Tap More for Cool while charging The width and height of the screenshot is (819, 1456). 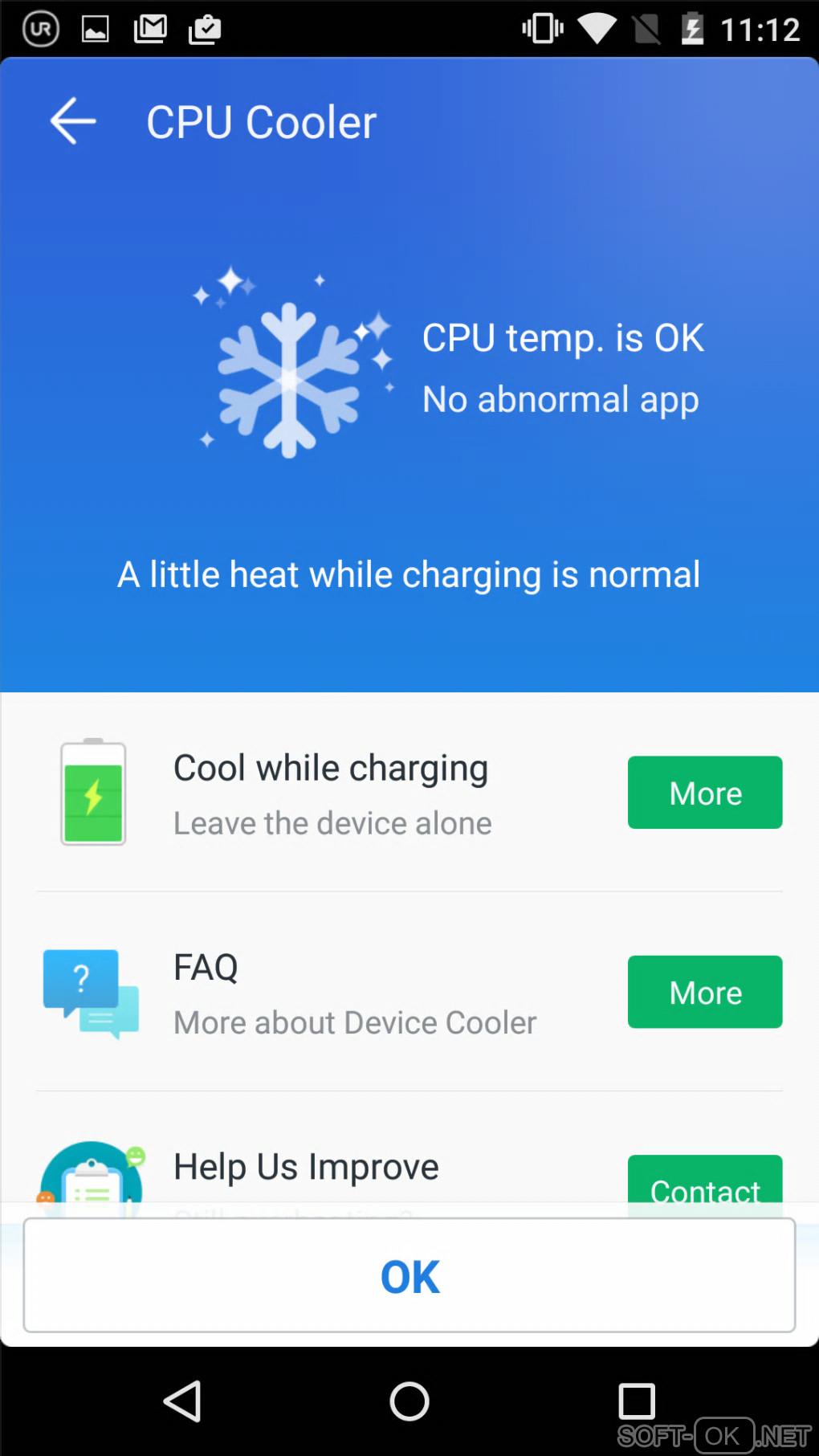coord(704,792)
